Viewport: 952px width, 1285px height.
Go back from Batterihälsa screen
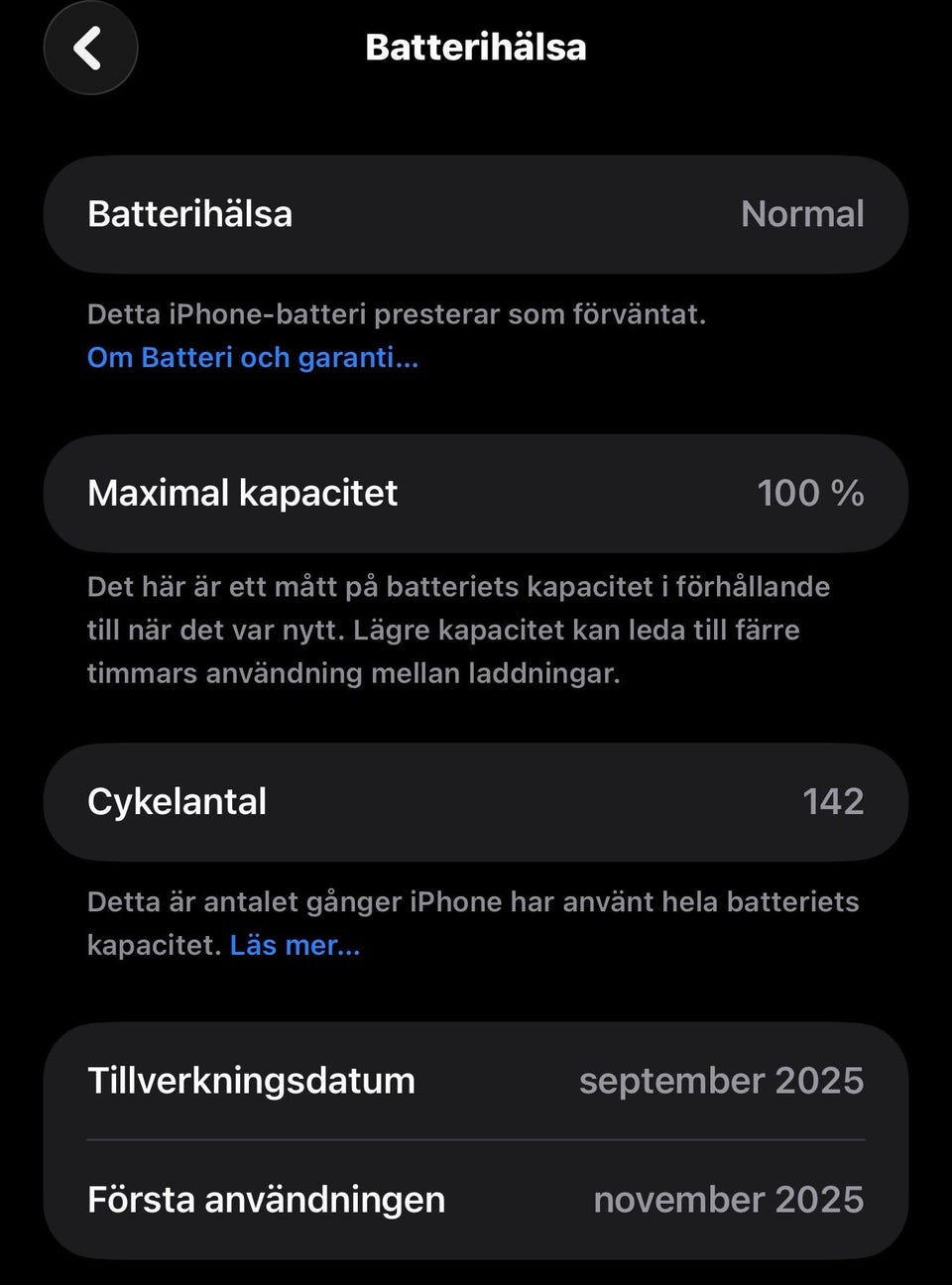point(89,48)
